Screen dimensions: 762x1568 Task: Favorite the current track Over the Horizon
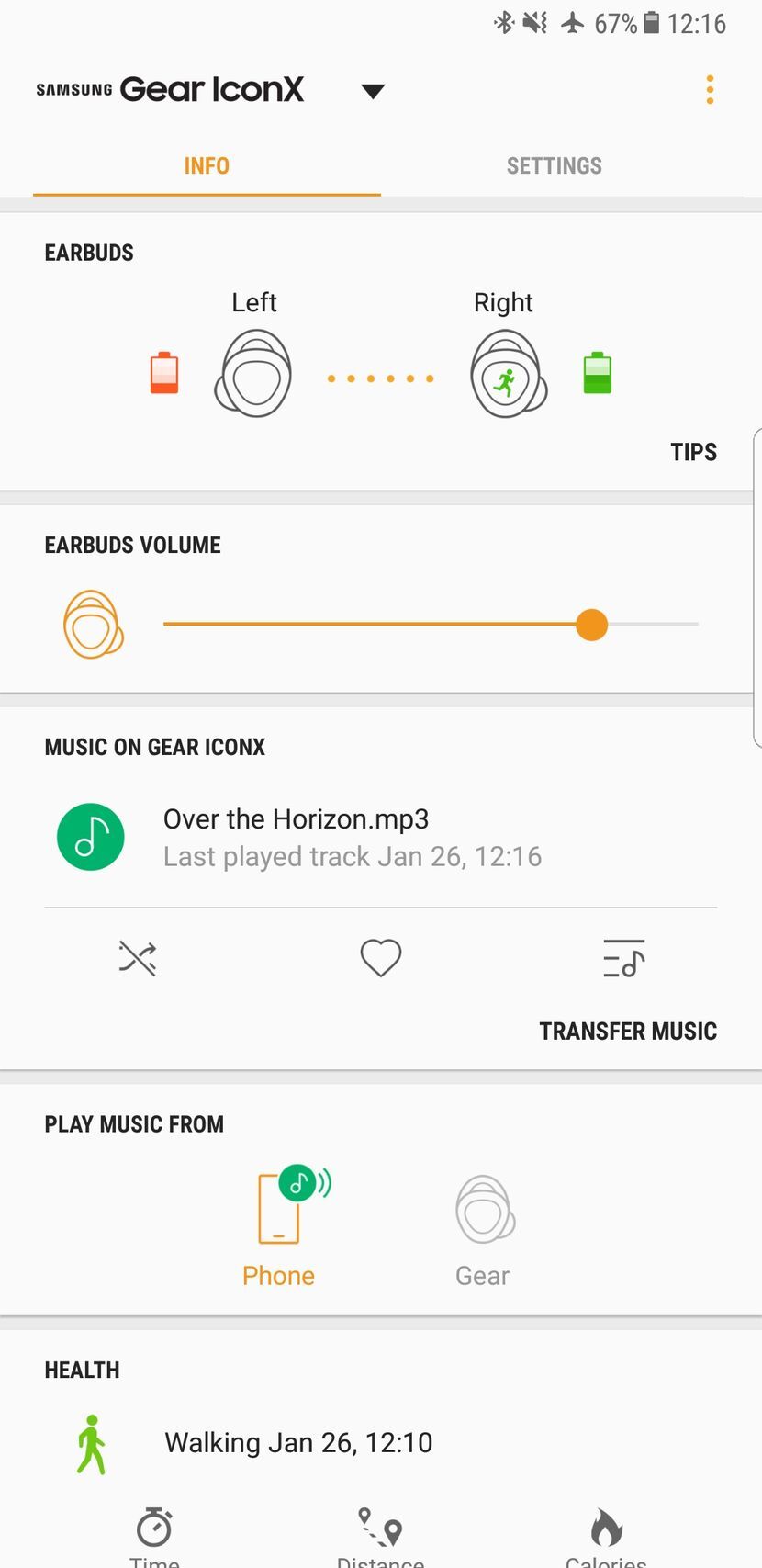pos(380,957)
